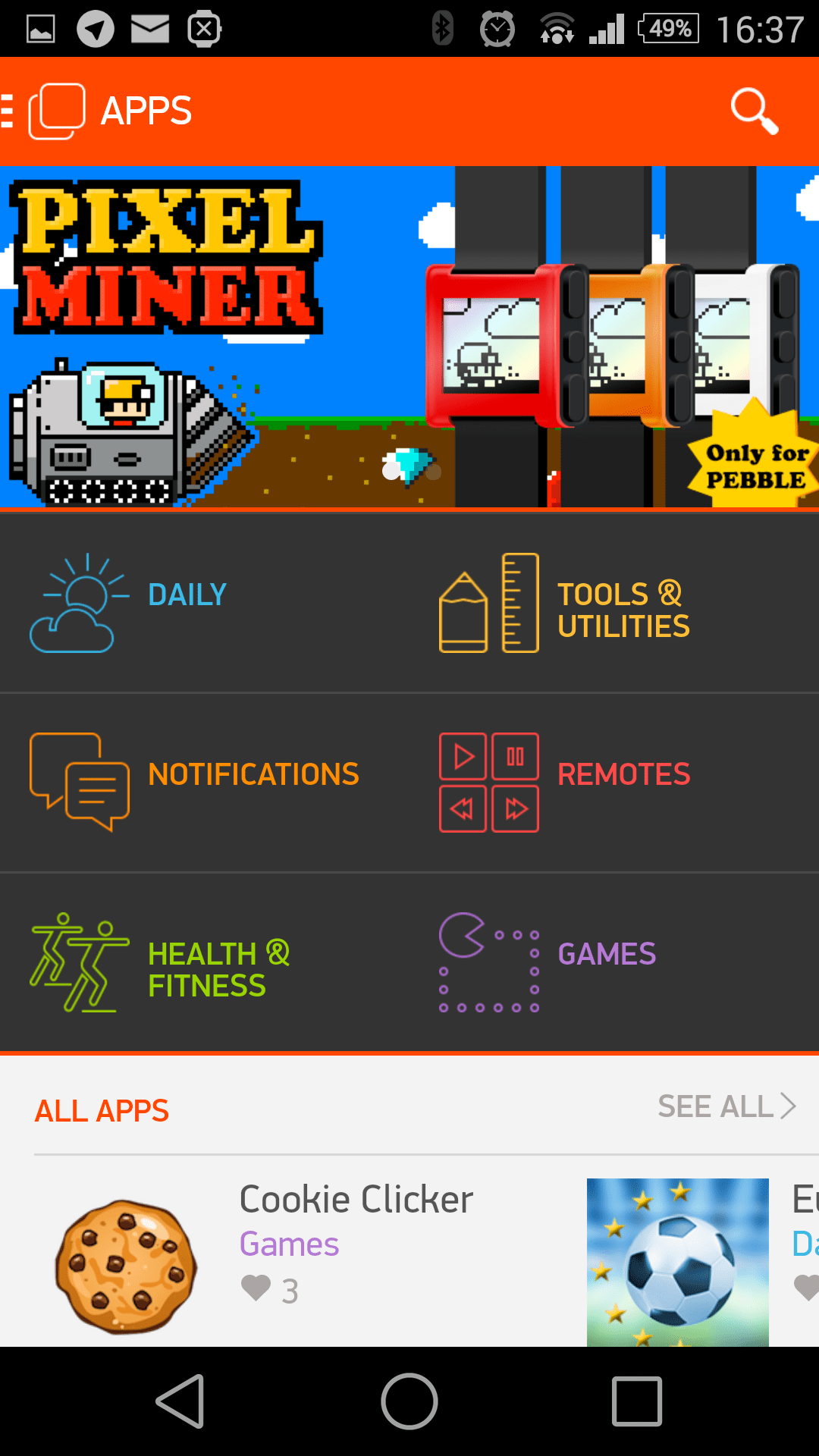Open the search icon in the app bar
The image size is (819, 1456).
coord(754,111)
